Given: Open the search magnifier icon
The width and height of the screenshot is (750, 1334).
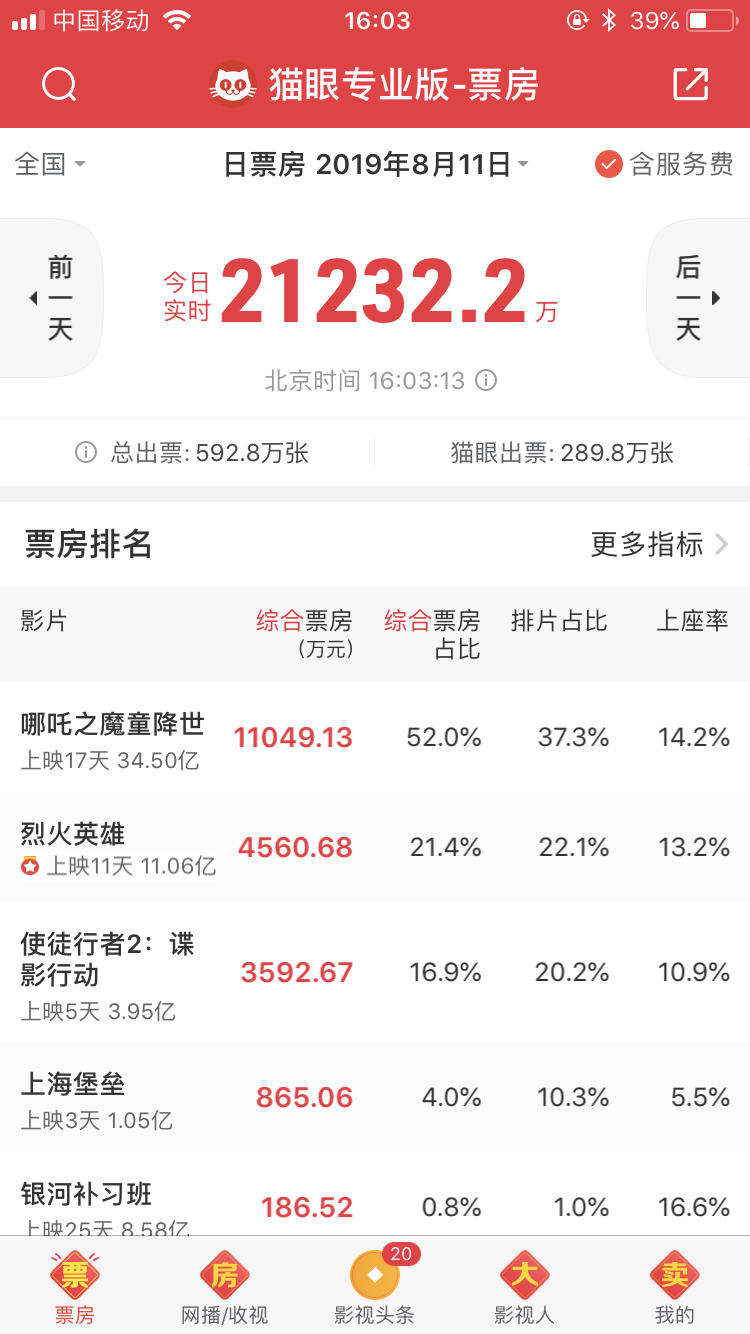Looking at the screenshot, I should (59, 85).
